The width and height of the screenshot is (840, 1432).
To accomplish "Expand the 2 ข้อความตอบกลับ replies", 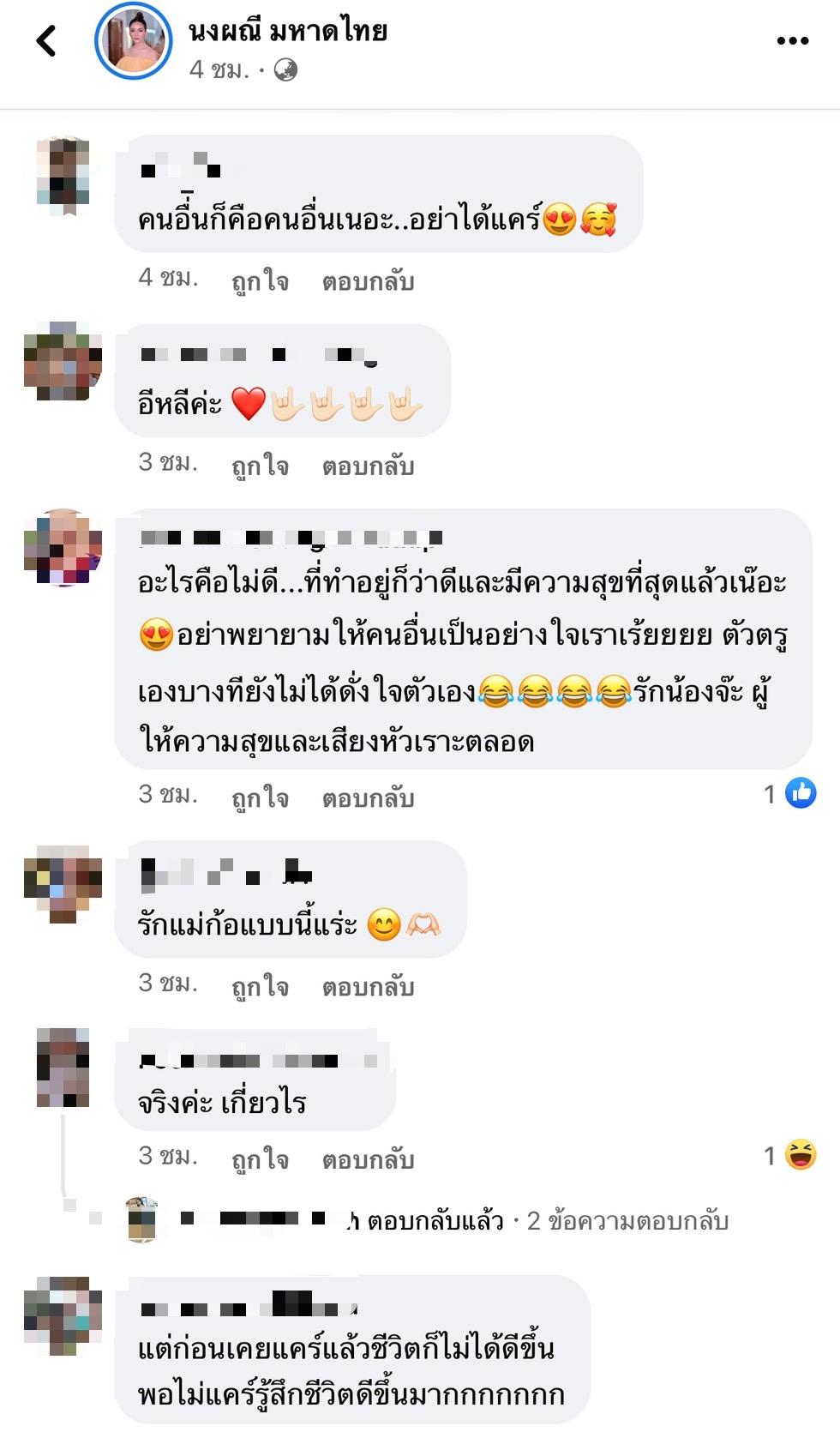I will [627, 1220].
